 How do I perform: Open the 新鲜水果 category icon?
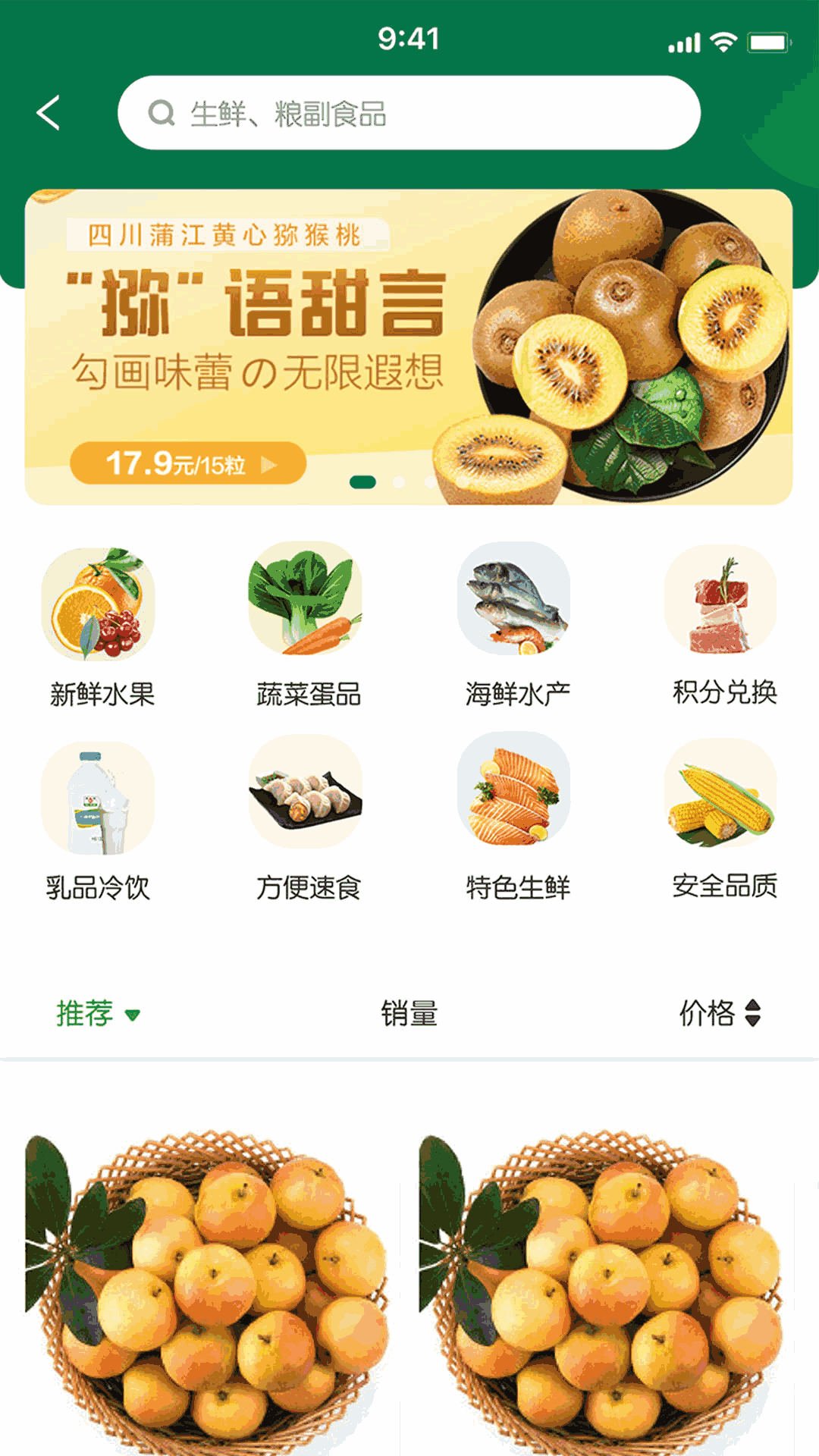tap(100, 603)
